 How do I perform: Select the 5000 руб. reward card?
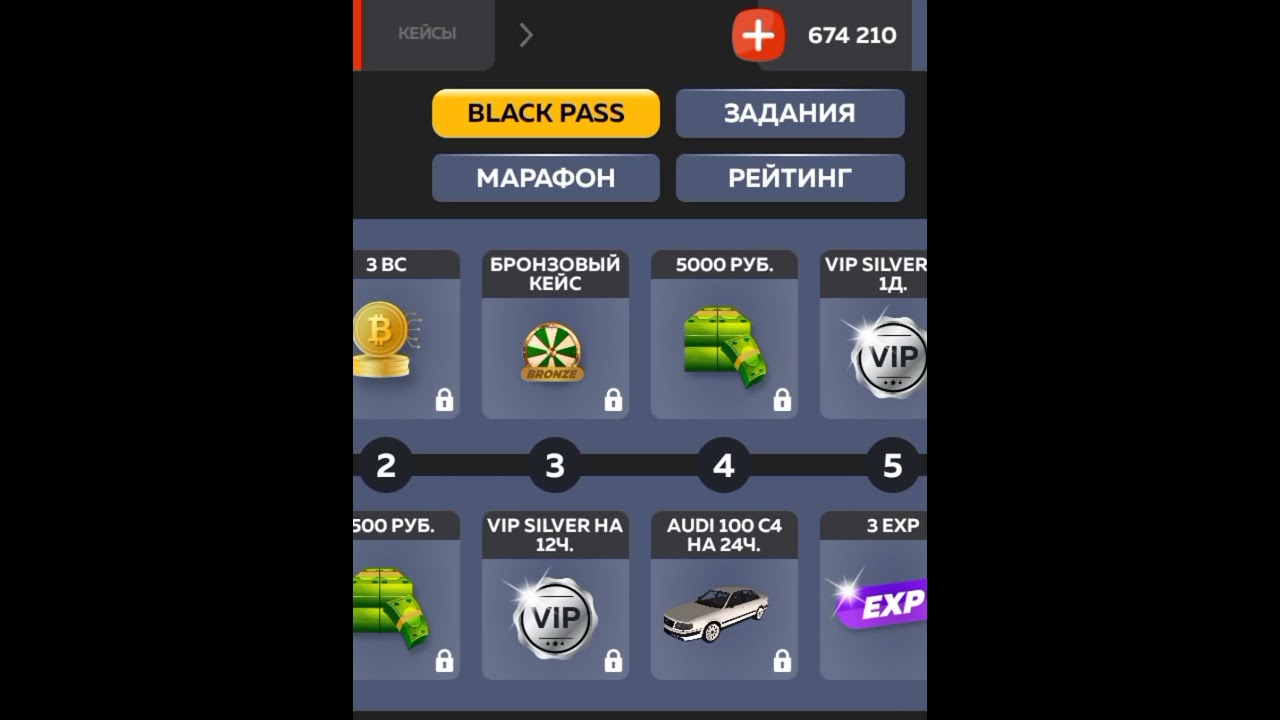point(724,335)
